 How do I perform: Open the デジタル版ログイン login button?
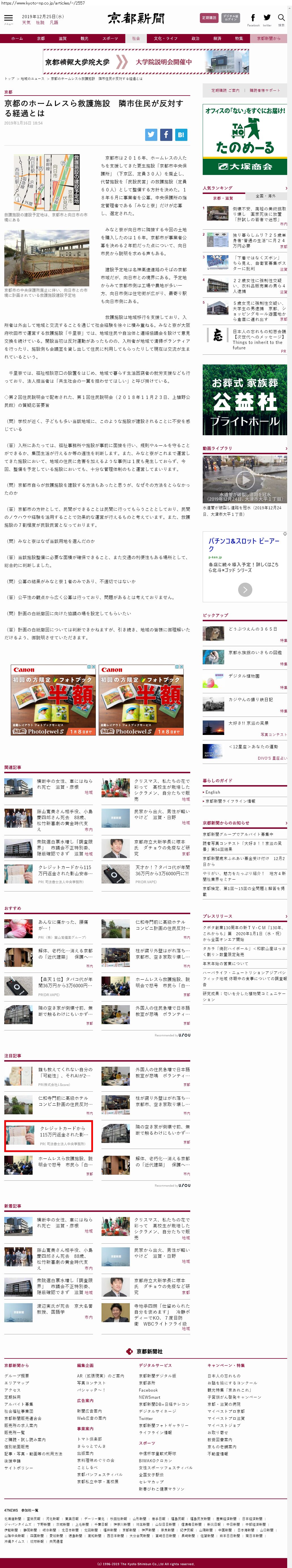[230, 18]
